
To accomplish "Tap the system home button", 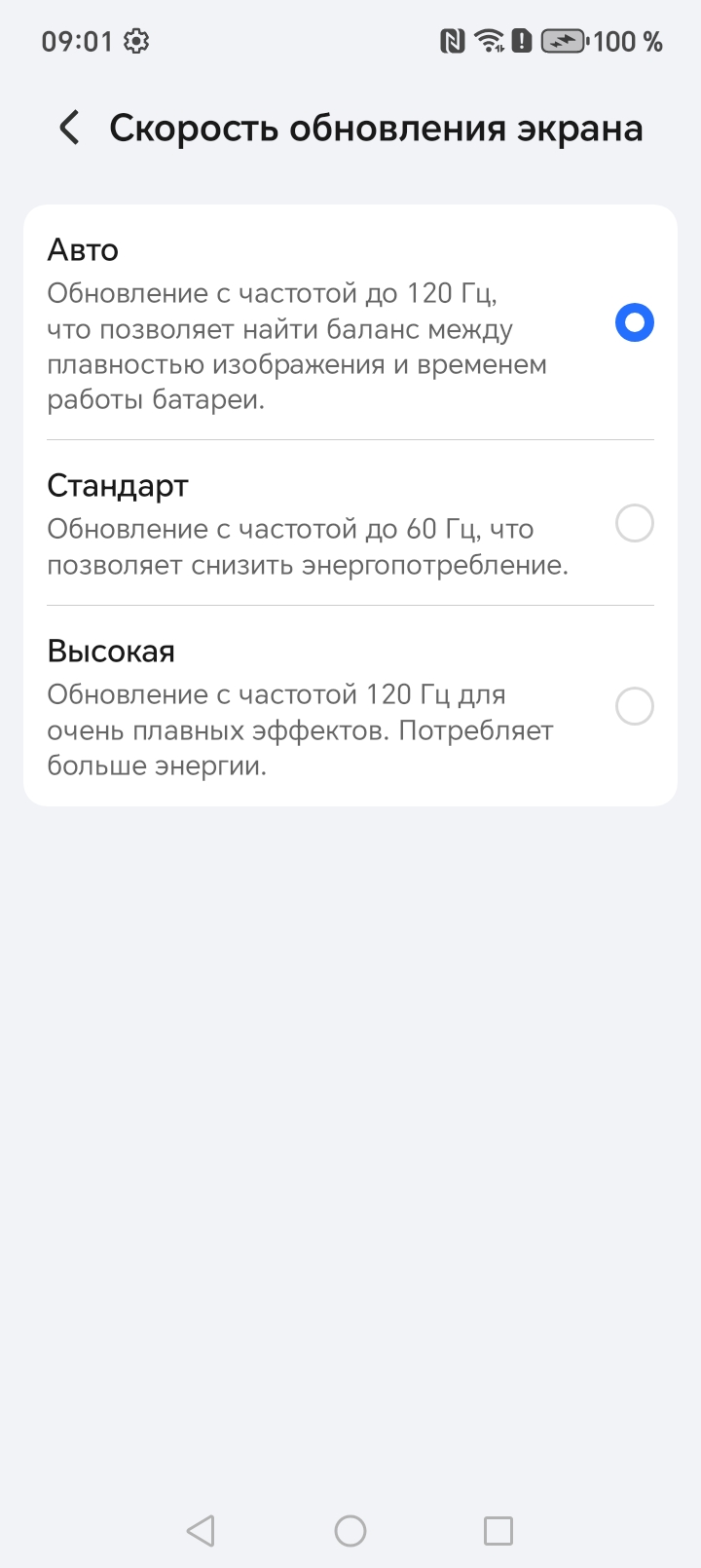I will (350, 1531).
